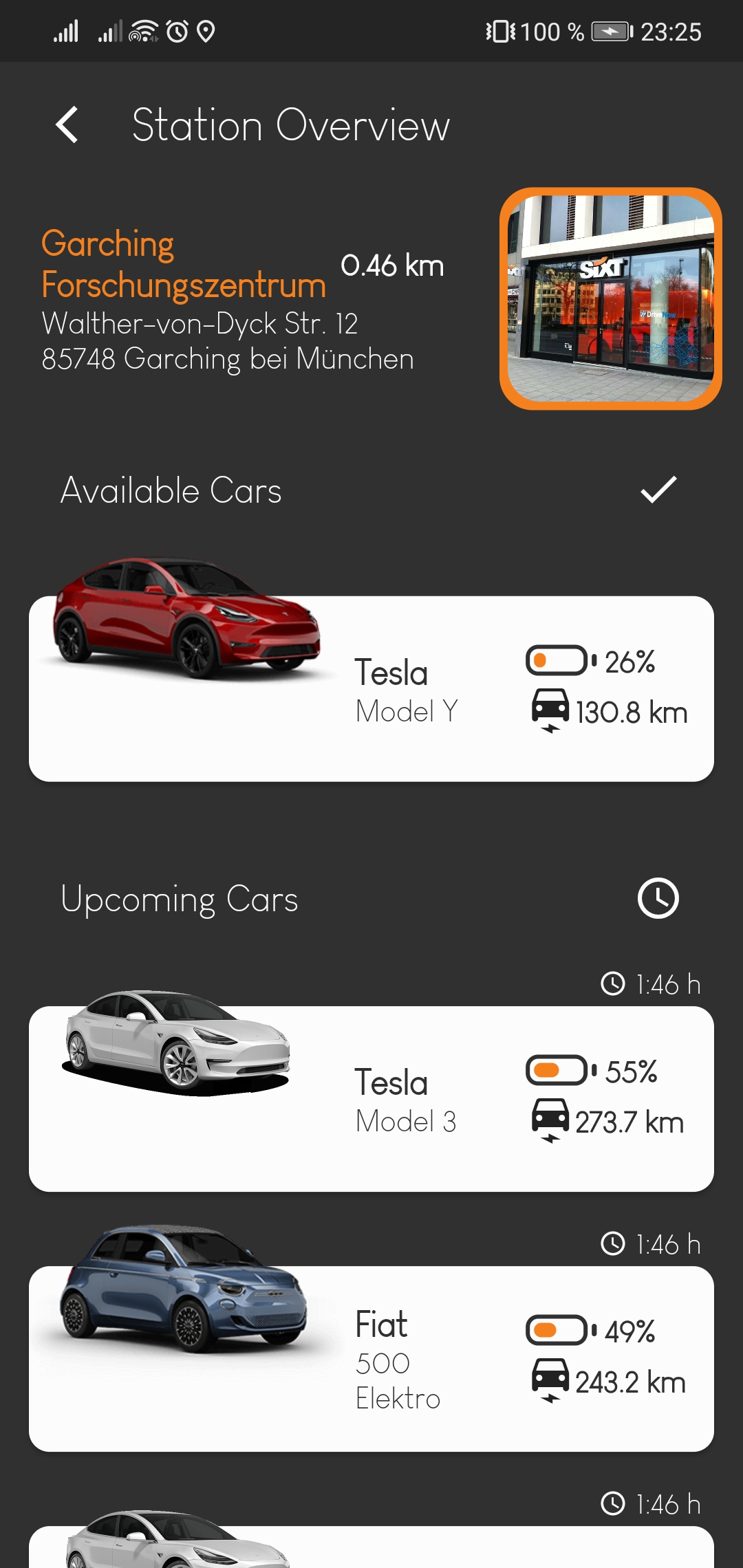Open the Tesla Model 3 55% card

click(x=371, y=1098)
